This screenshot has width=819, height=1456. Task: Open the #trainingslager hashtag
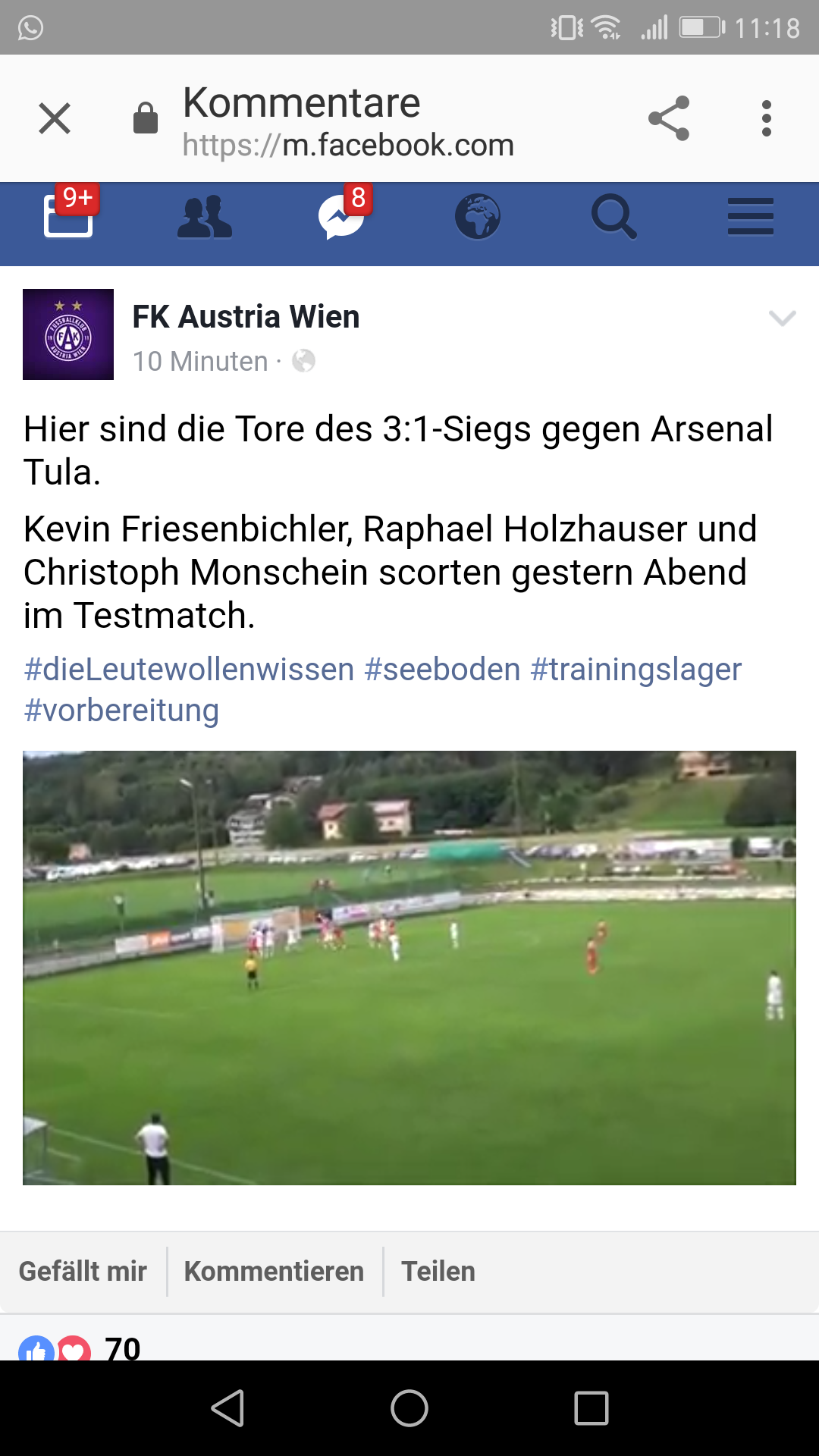pyautogui.click(x=635, y=670)
